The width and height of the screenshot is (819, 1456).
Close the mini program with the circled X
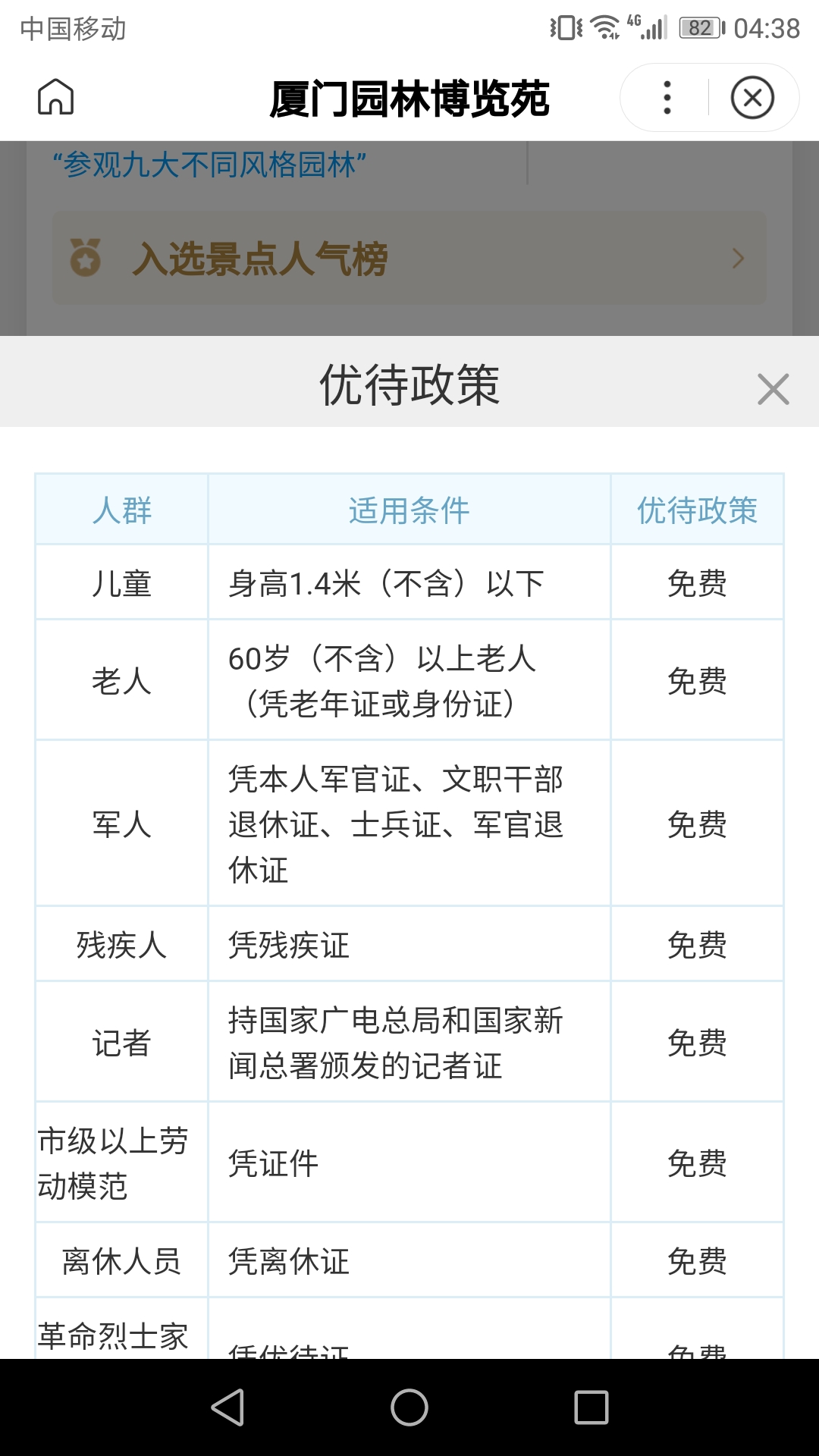tap(752, 98)
